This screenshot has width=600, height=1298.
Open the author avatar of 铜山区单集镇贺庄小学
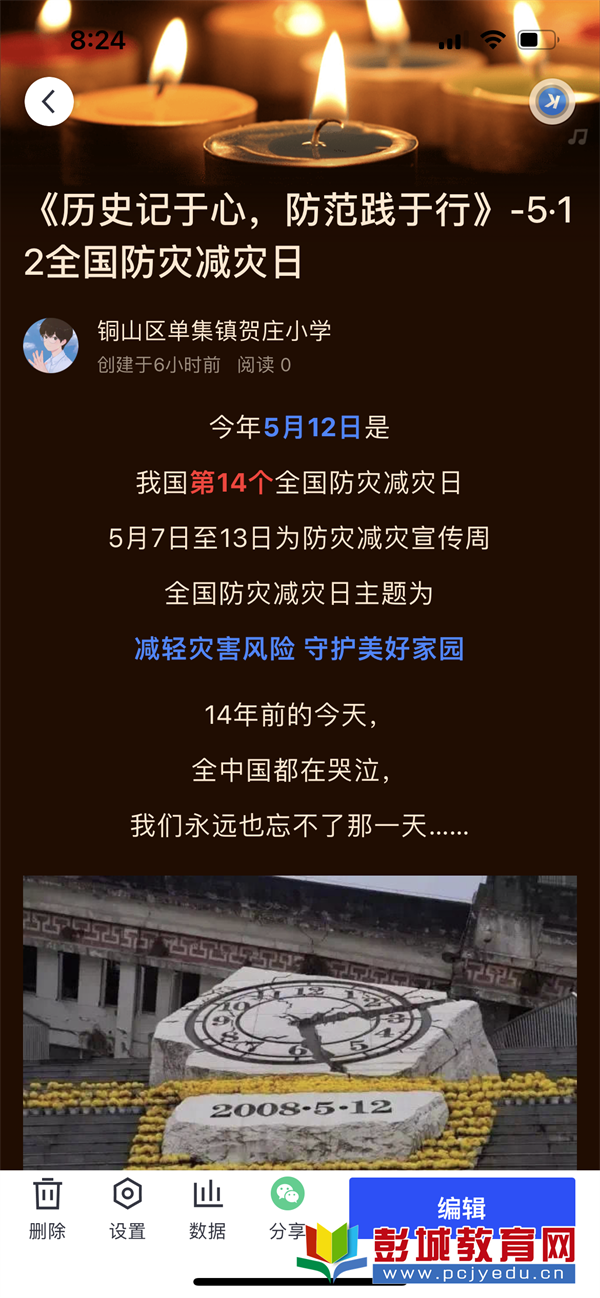coord(50,346)
